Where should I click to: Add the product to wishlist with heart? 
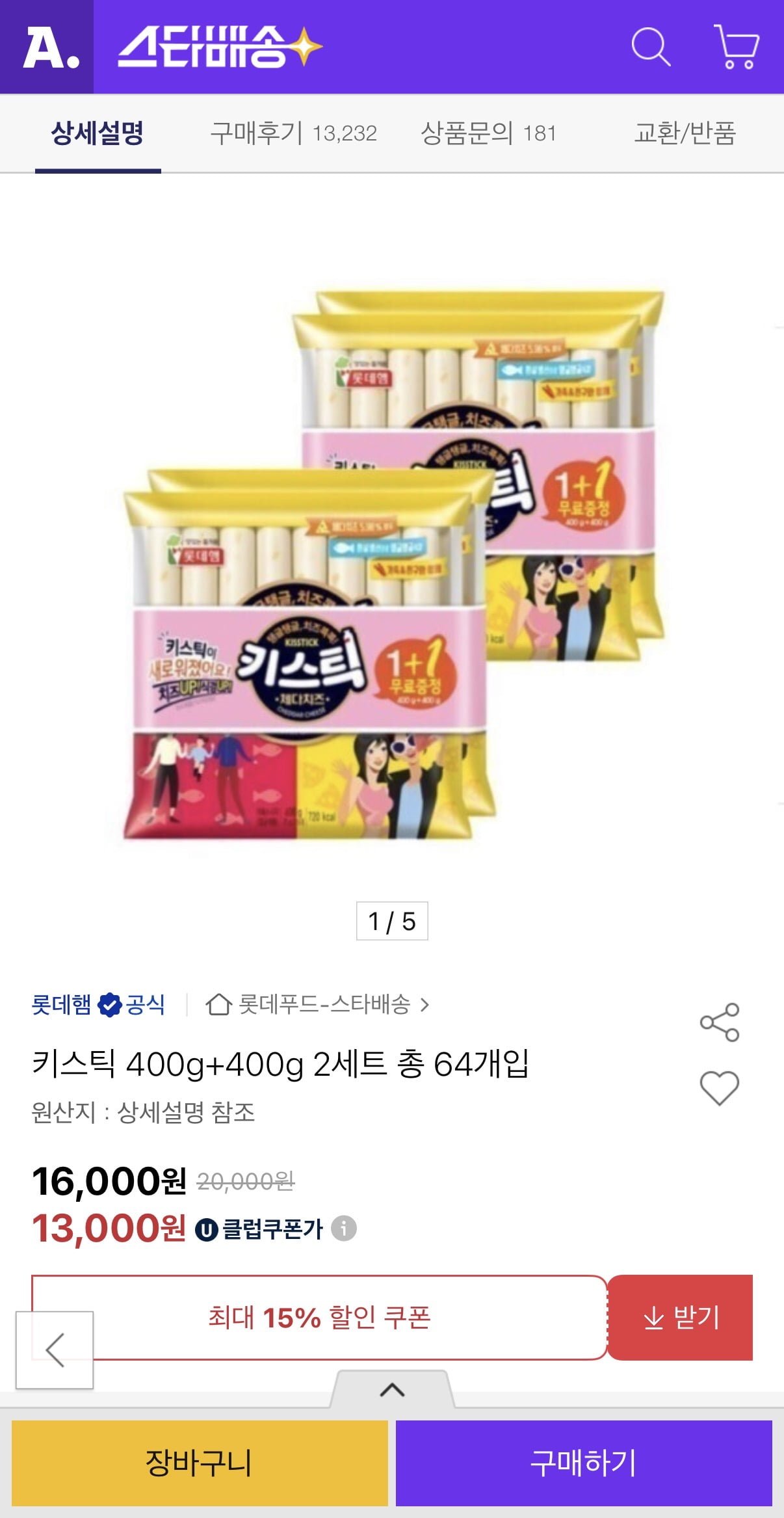[719, 1087]
